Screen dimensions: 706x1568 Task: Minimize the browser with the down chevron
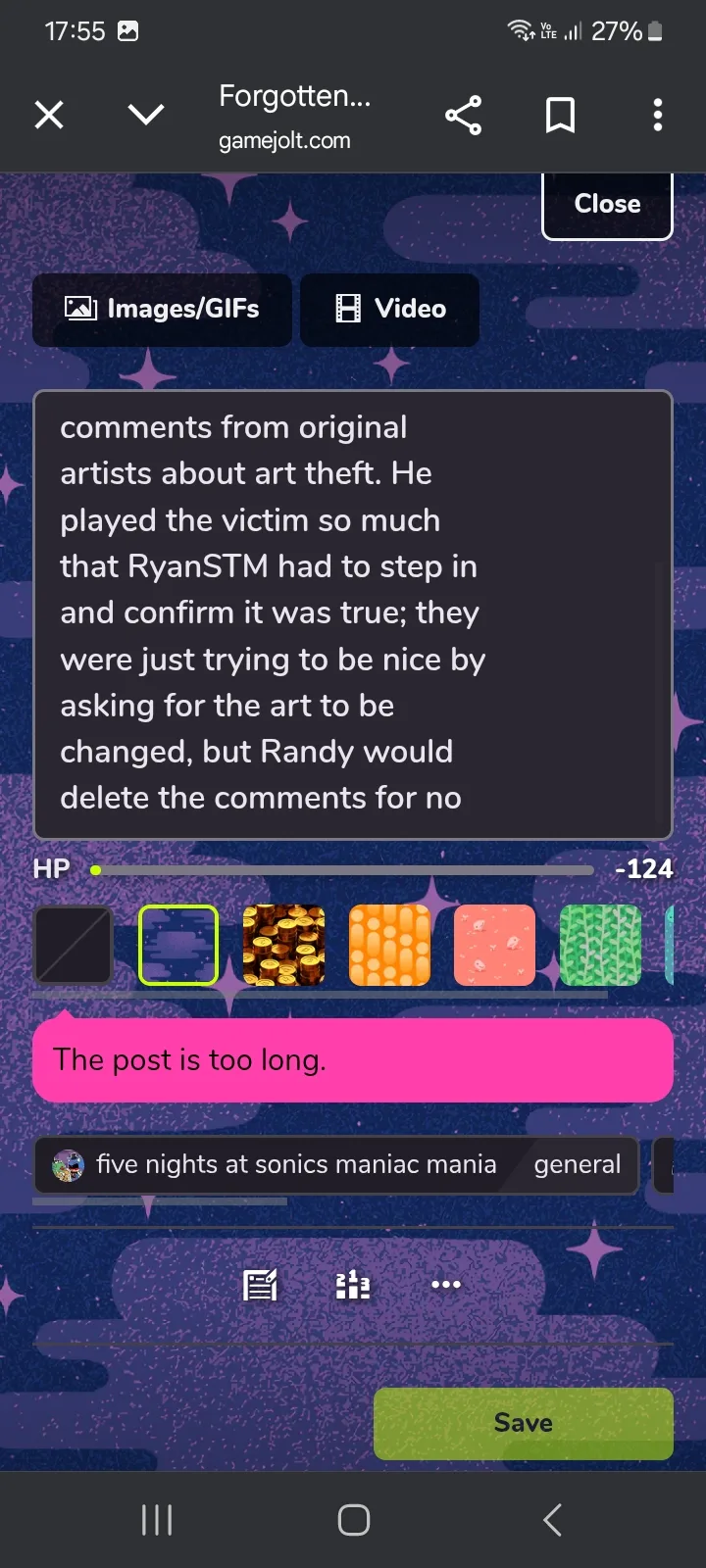point(146,116)
